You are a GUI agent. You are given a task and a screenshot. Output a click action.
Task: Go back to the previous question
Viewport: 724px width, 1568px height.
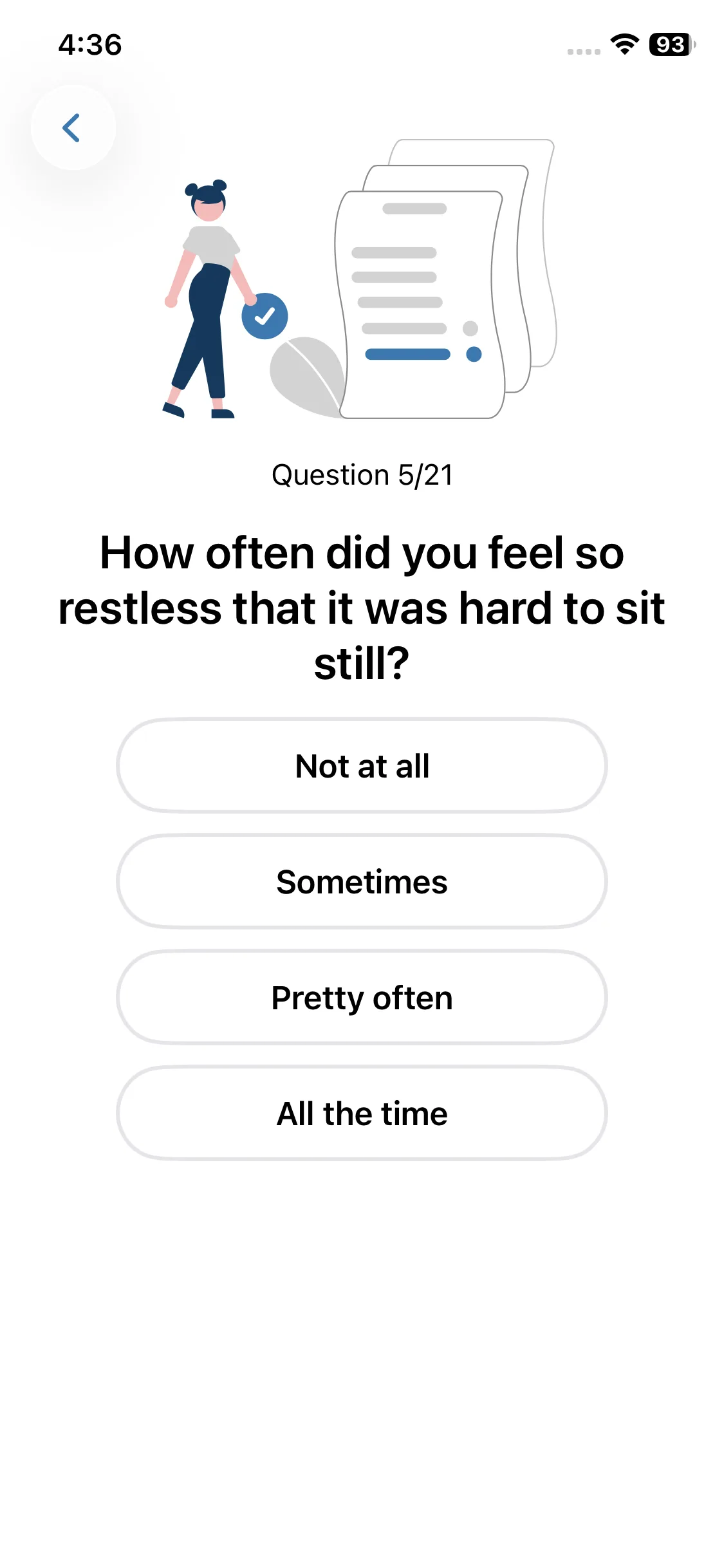(x=73, y=127)
